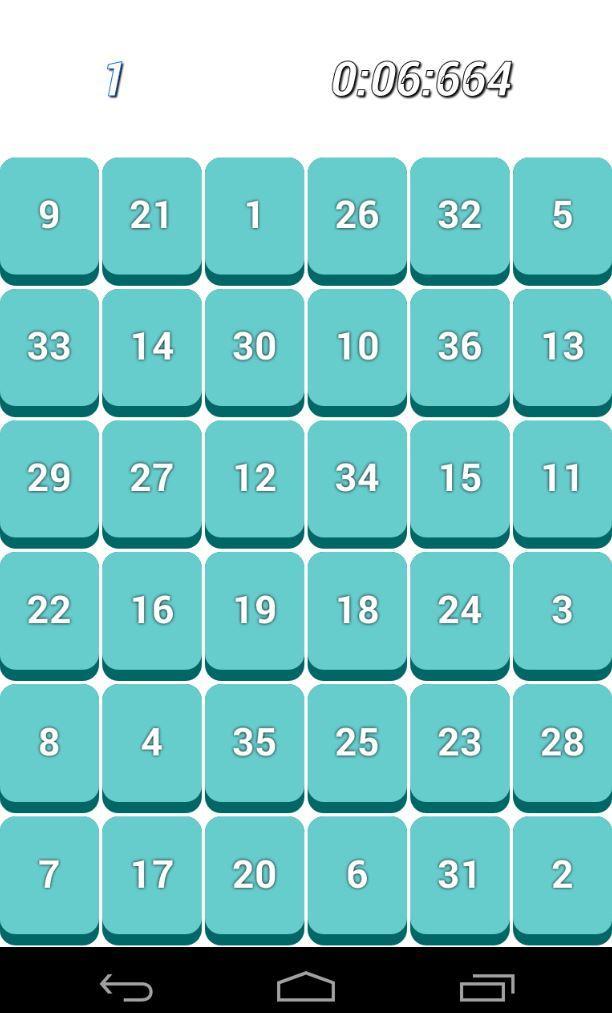Tap the 36 tile
The width and height of the screenshot is (612, 1013).
click(460, 347)
